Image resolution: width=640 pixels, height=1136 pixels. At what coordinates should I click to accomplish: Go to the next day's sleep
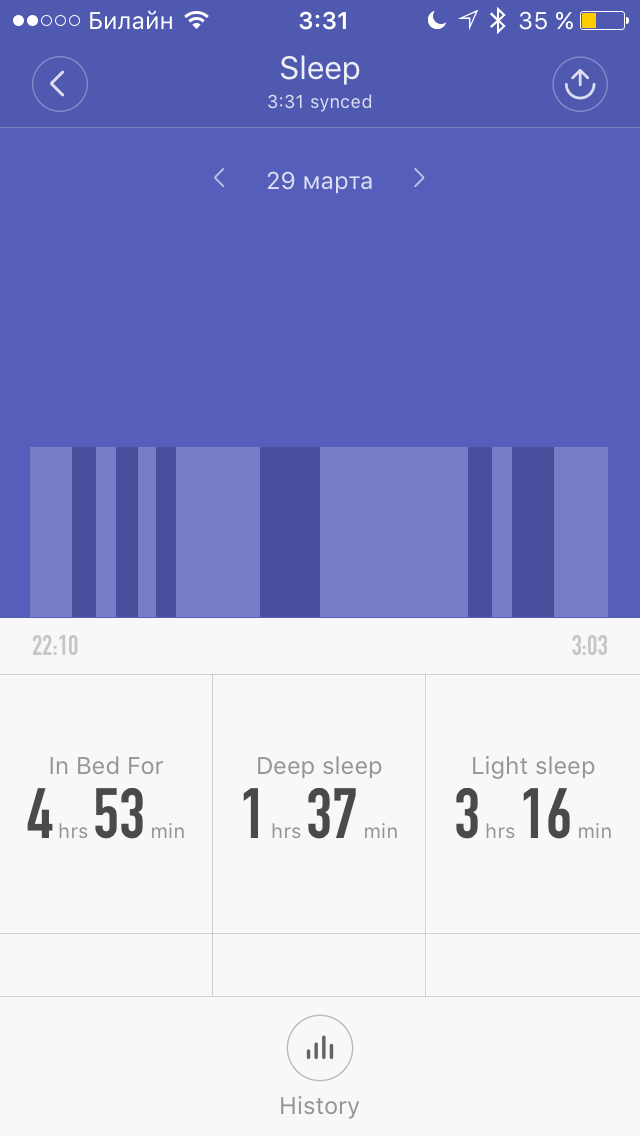tap(419, 179)
